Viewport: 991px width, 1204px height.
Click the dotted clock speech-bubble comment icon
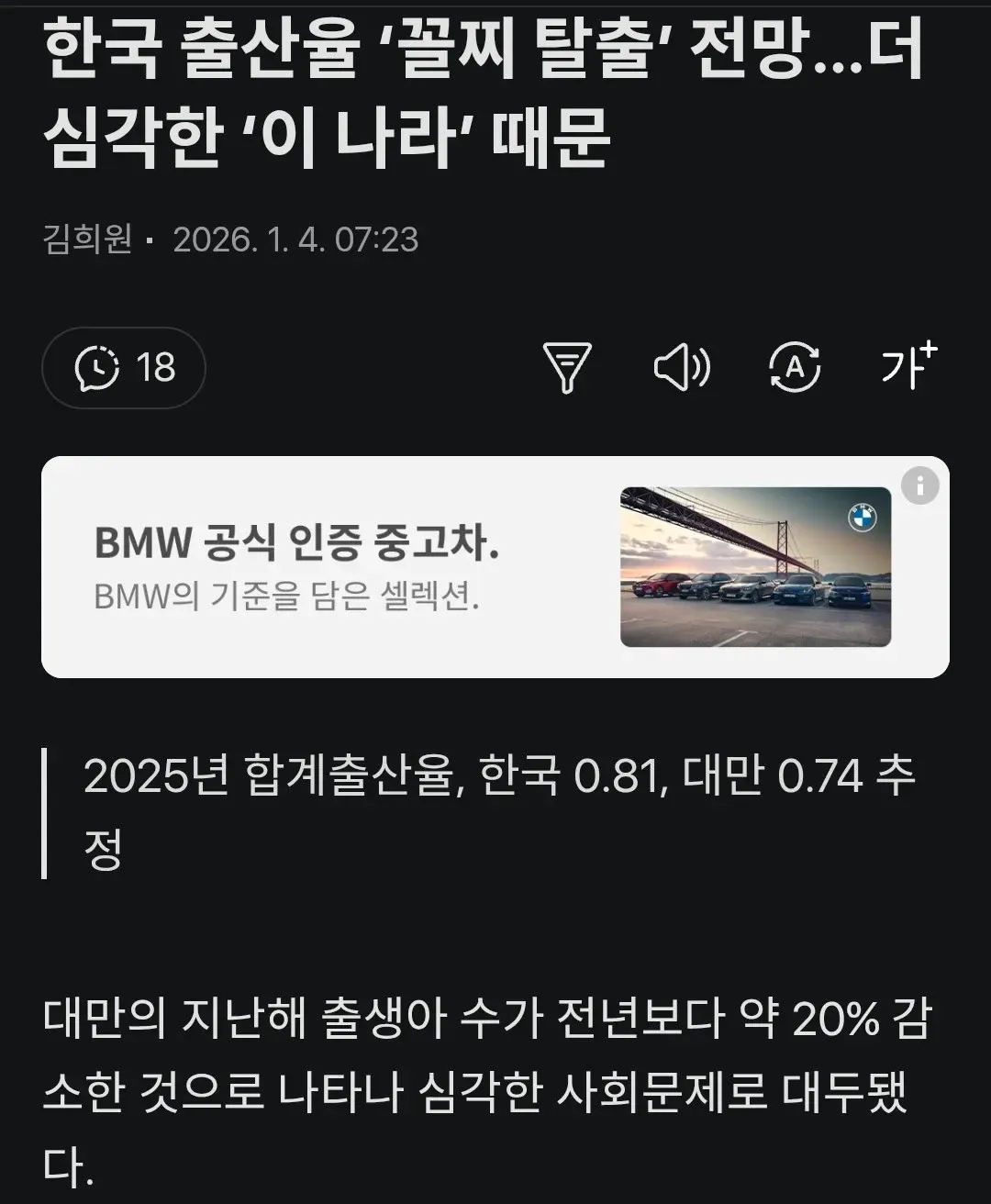[x=96, y=369]
